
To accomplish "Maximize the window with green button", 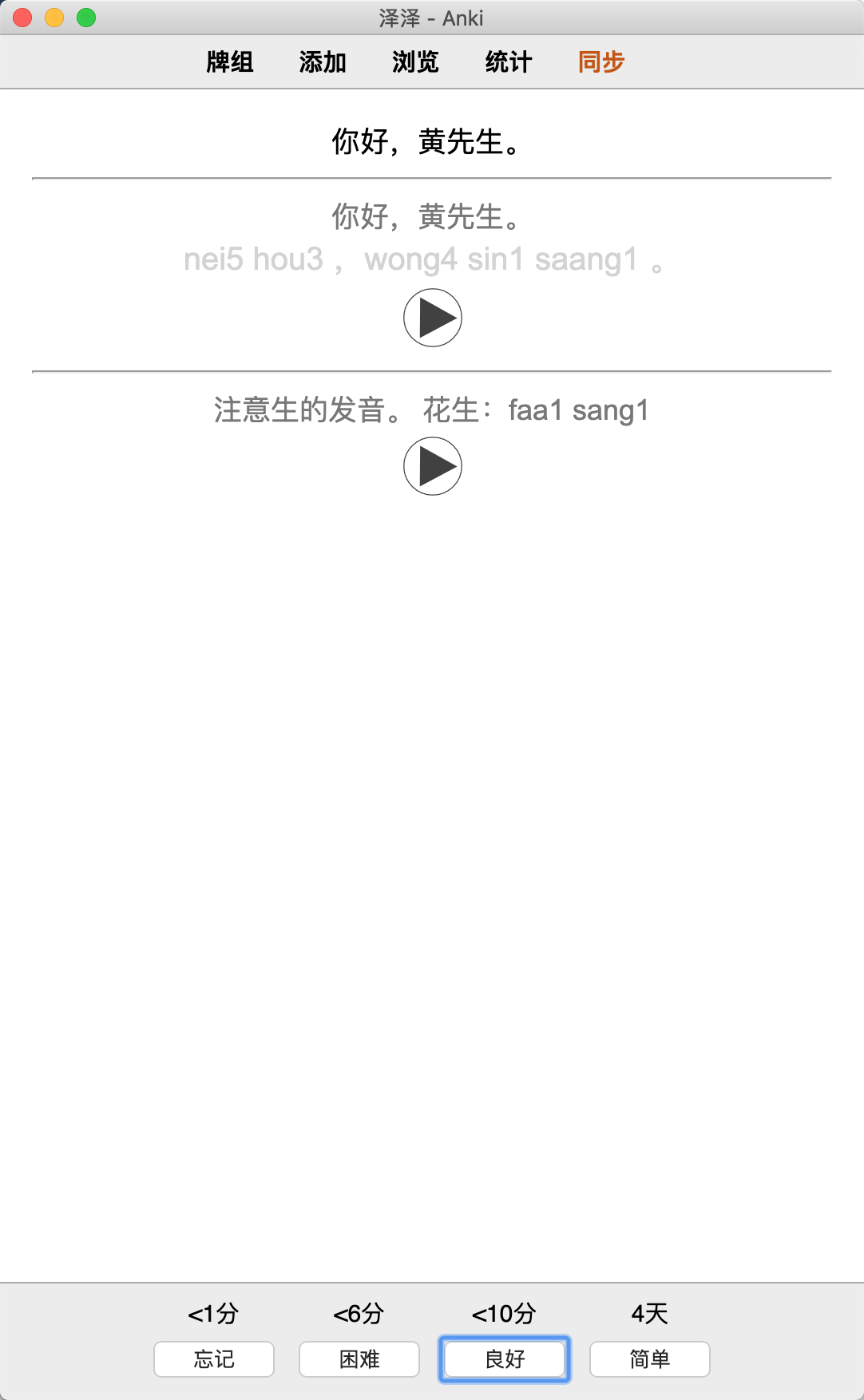I will click(x=86, y=18).
